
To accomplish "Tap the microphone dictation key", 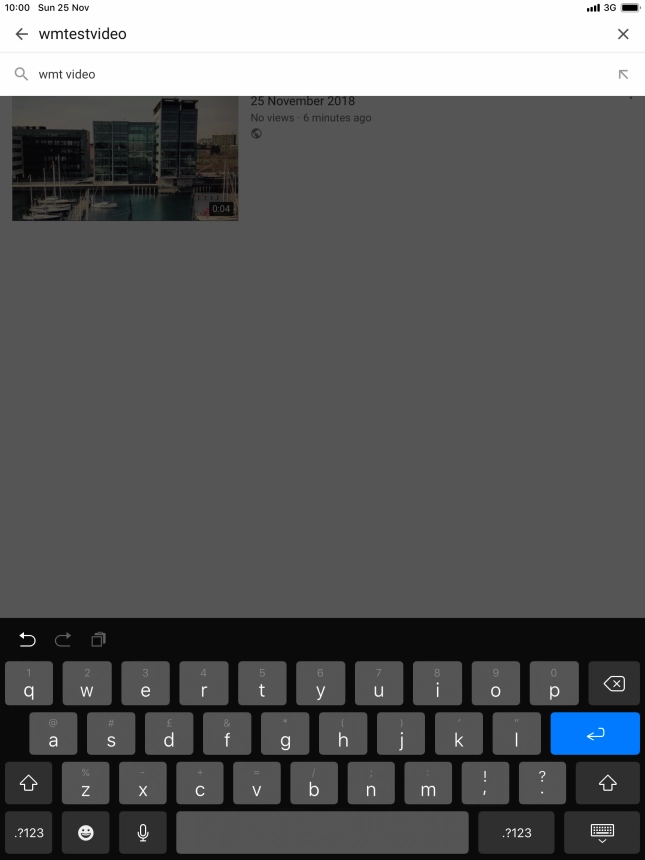I will 143,832.
